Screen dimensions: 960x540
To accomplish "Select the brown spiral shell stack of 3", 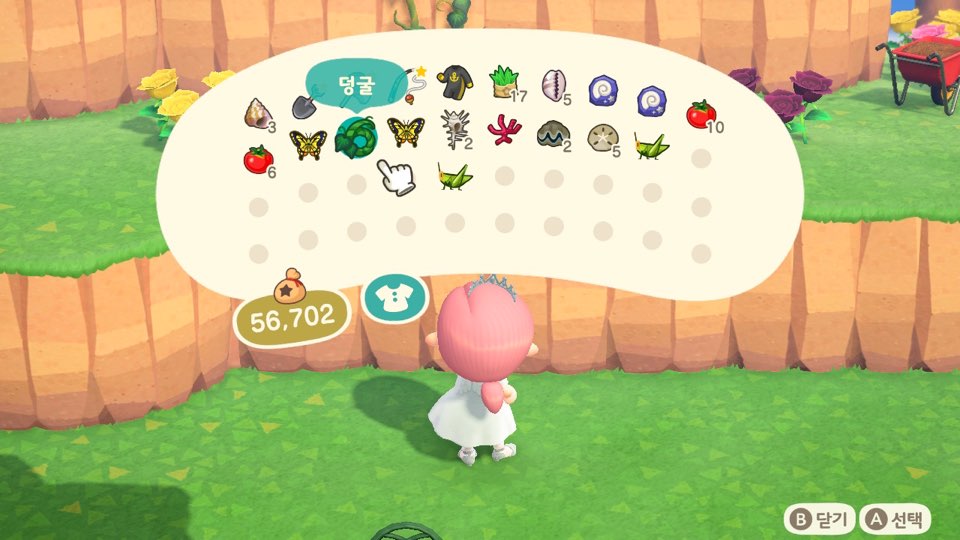I will click(256, 114).
